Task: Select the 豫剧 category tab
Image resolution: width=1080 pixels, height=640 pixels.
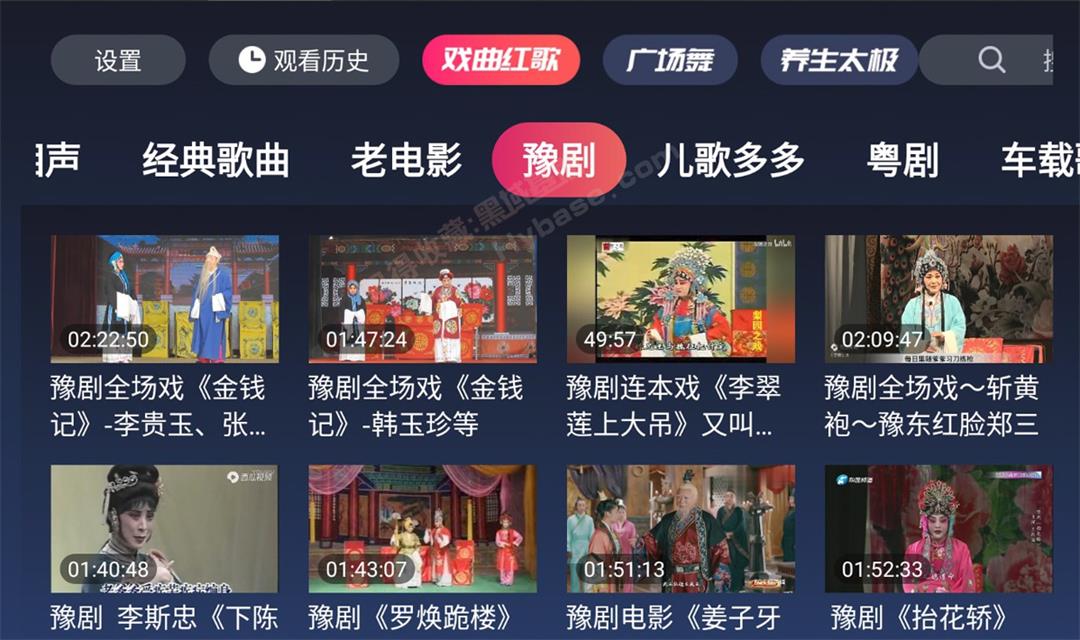Action: [x=558, y=160]
